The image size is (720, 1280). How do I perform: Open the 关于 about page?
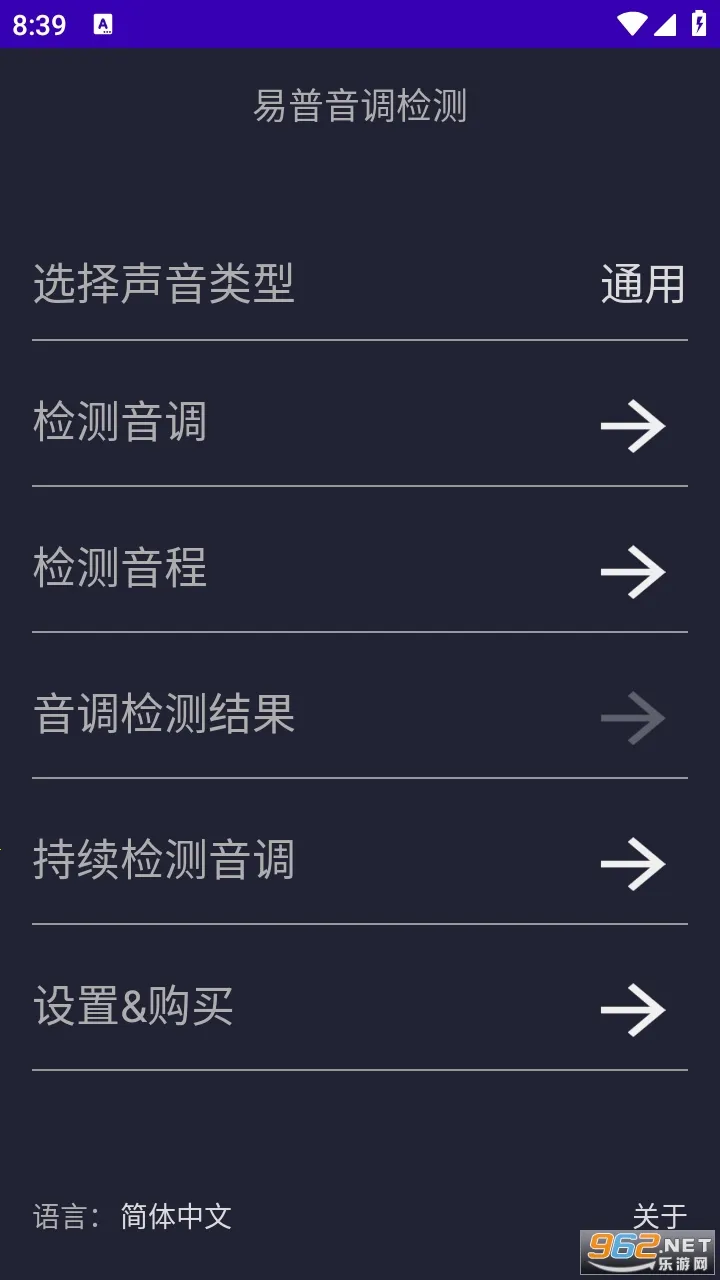[659, 1216]
